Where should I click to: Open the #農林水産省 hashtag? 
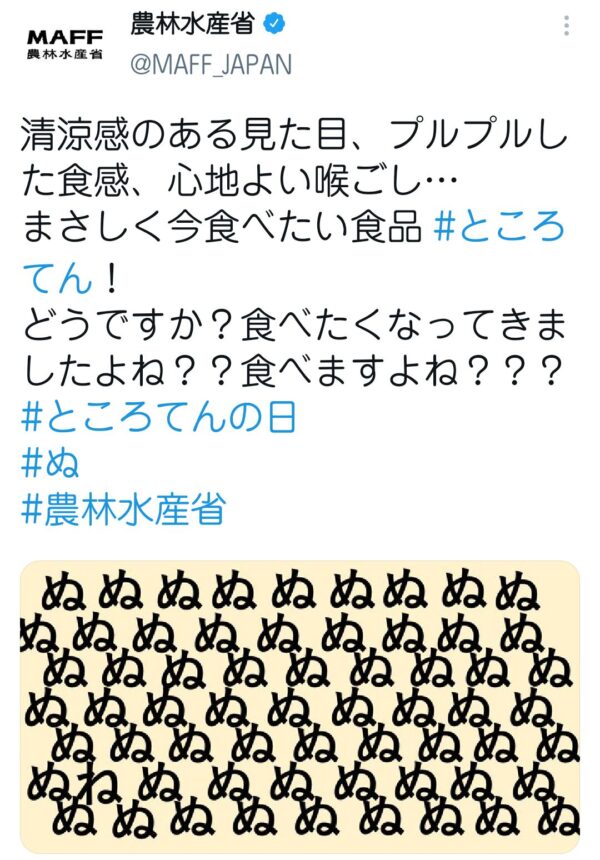pyautogui.click(x=122, y=509)
